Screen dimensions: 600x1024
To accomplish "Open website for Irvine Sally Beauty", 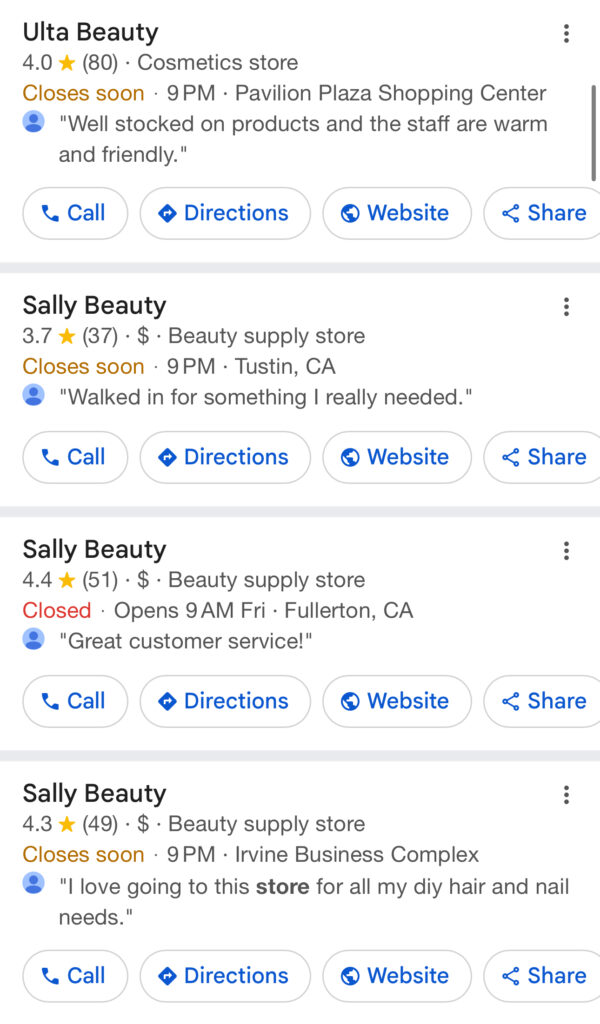I will click(396, 976).
